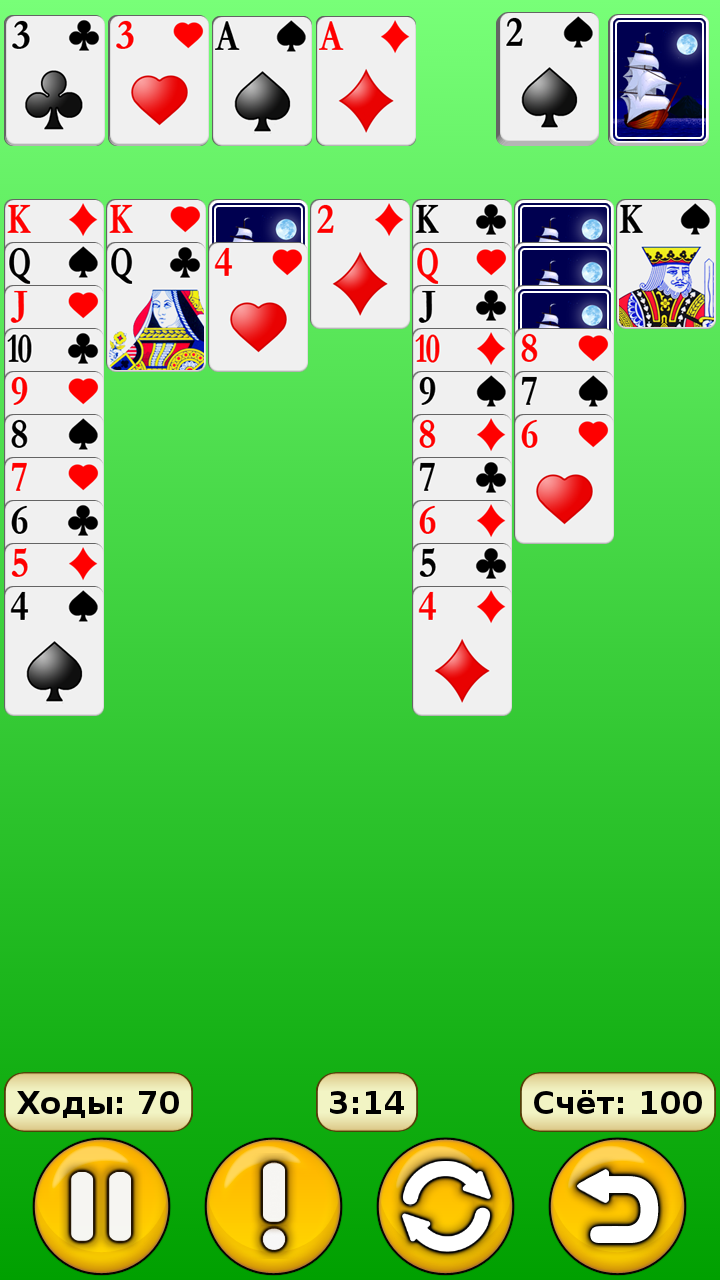Restart the deal with the refresh button
Screen dimensions: 720x1280
pos(445,1206)
